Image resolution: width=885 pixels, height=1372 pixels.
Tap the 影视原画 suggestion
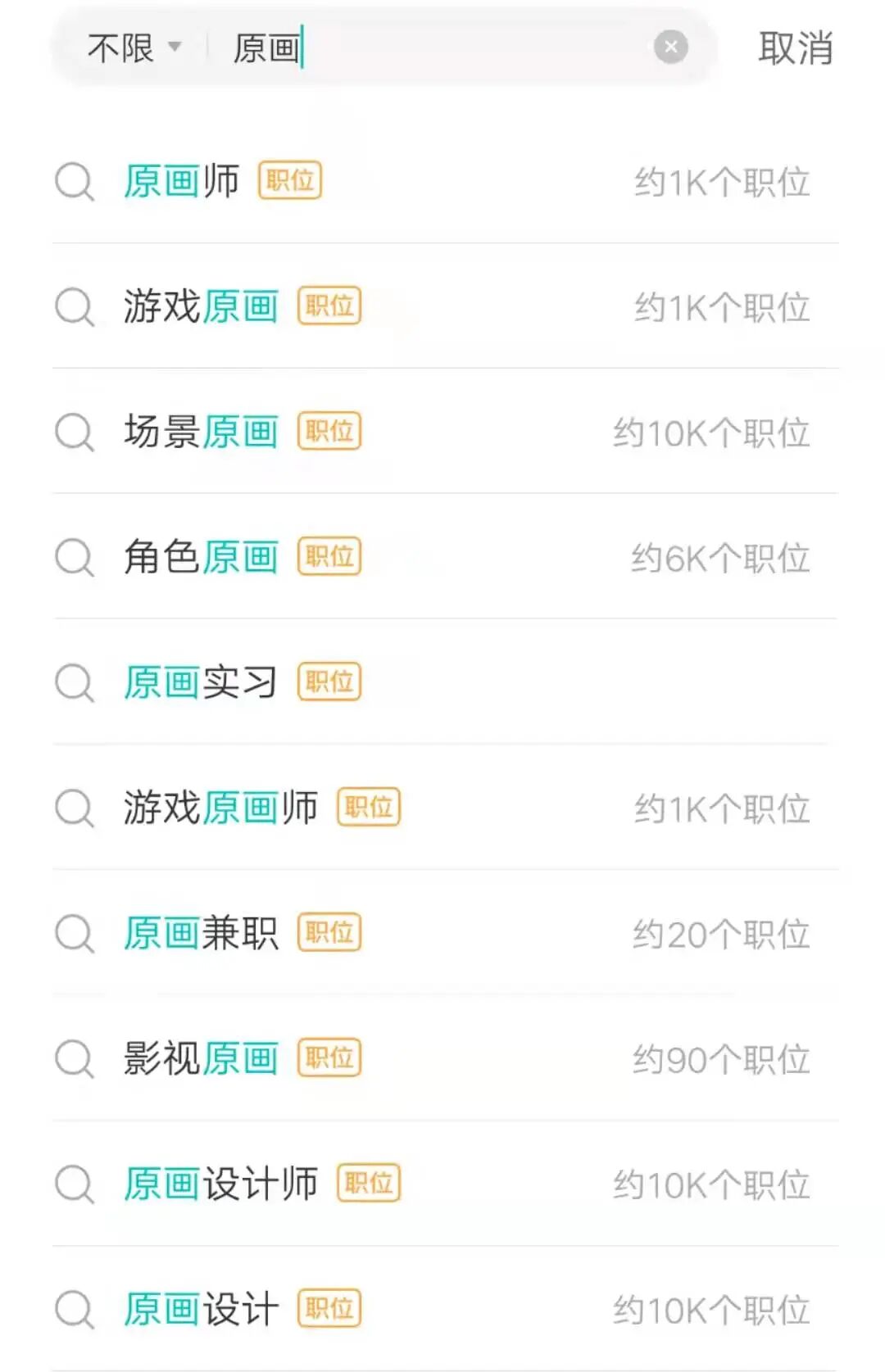click(x=202, y=1058)
